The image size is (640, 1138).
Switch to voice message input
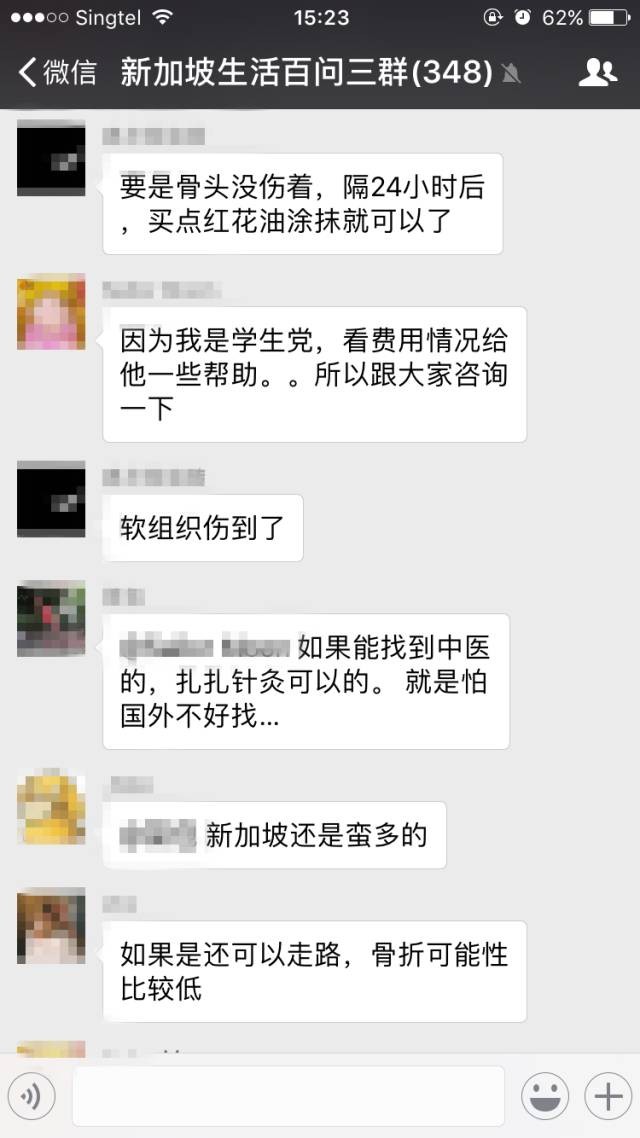(31, 1097)
